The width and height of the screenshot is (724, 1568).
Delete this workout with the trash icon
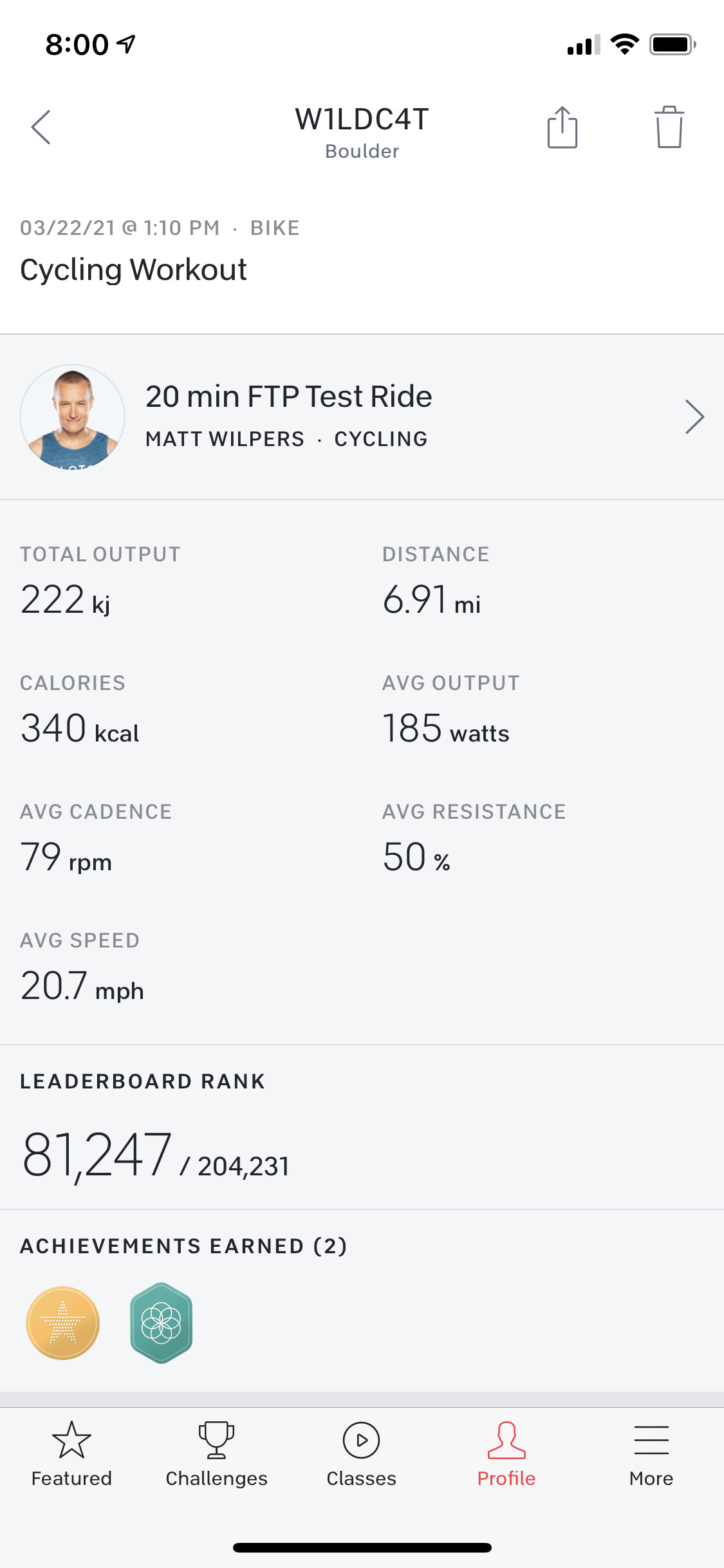669,127
